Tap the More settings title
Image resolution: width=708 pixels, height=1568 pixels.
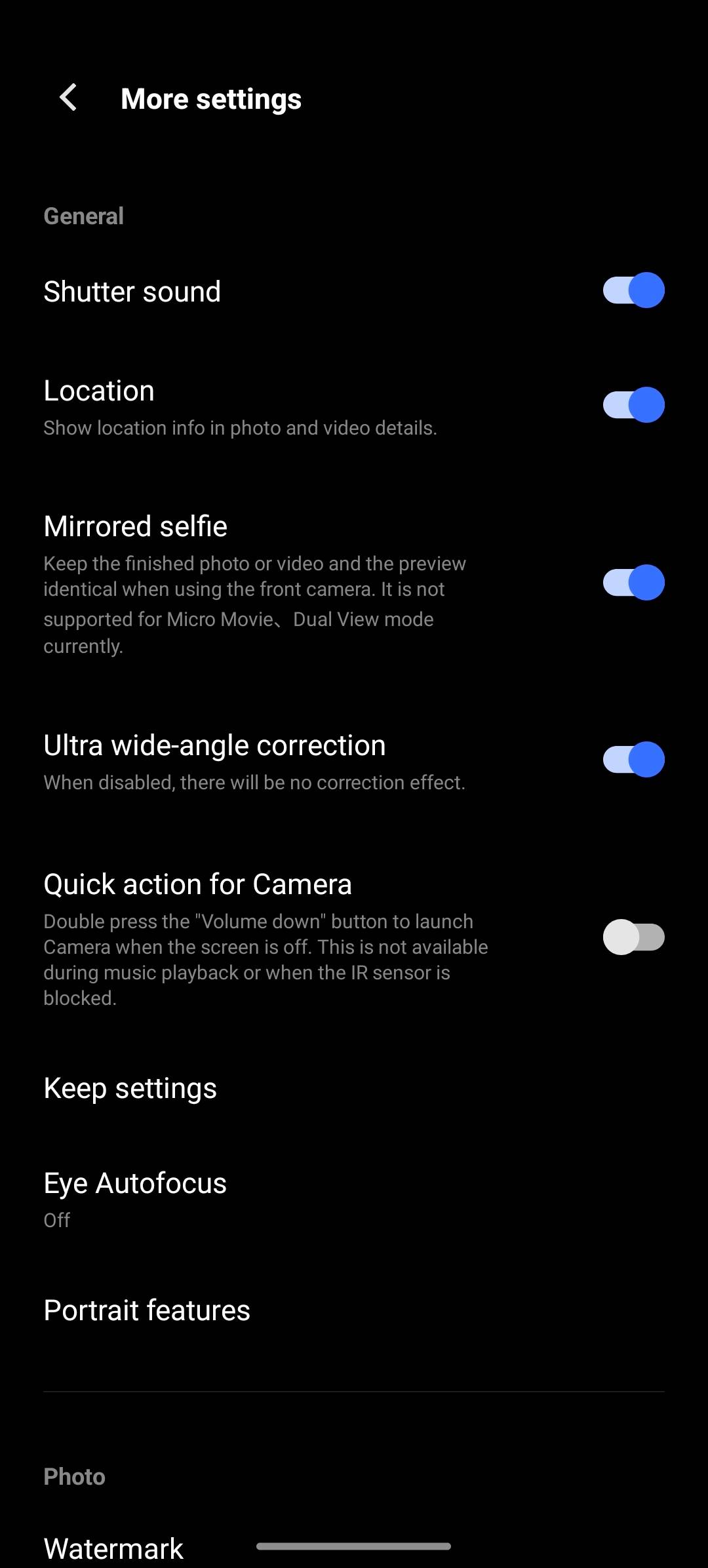[x=211, y=98]
